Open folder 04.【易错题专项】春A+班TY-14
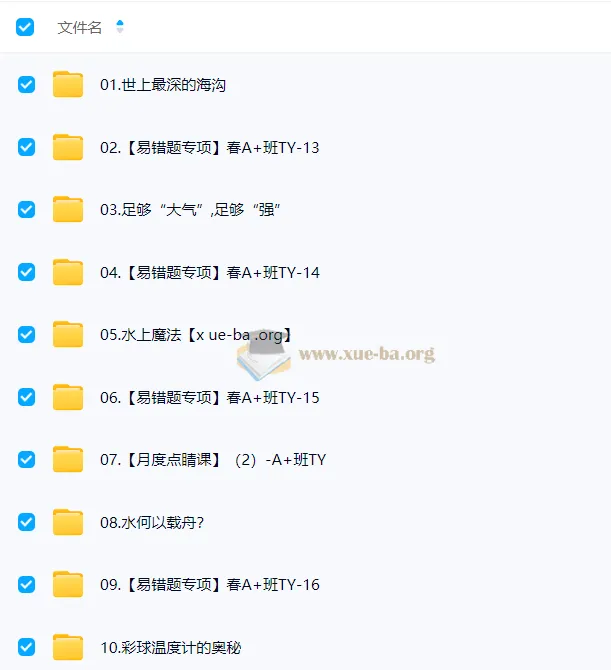The image size is (611, 670). [x=209, y=272]
